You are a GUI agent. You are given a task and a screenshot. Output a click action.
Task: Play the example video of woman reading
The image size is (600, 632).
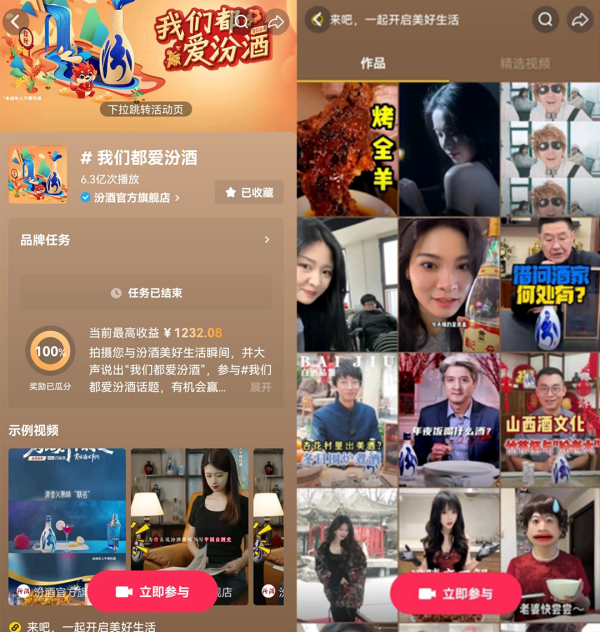point(189,510)
